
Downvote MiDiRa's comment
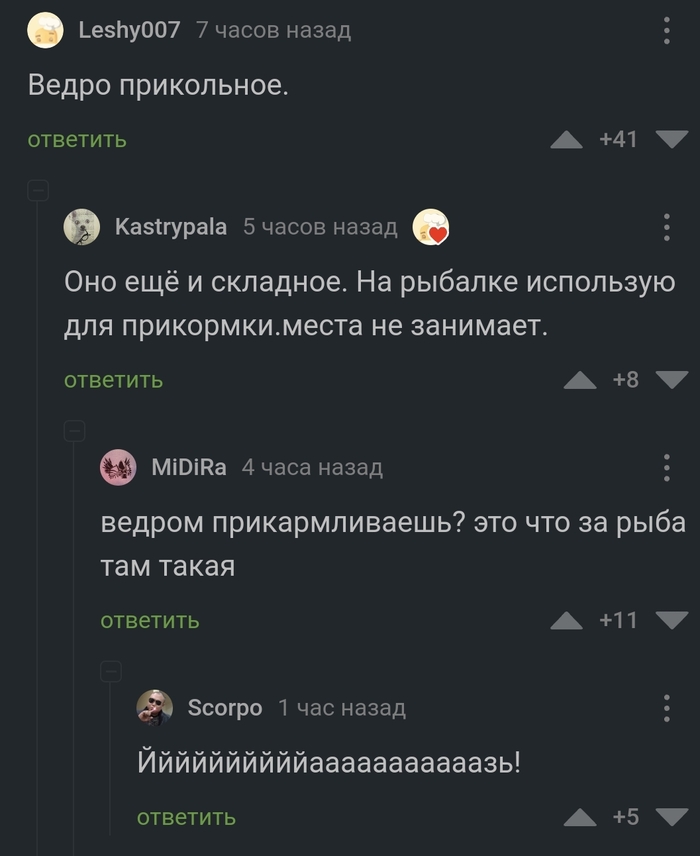coord(672,620)
